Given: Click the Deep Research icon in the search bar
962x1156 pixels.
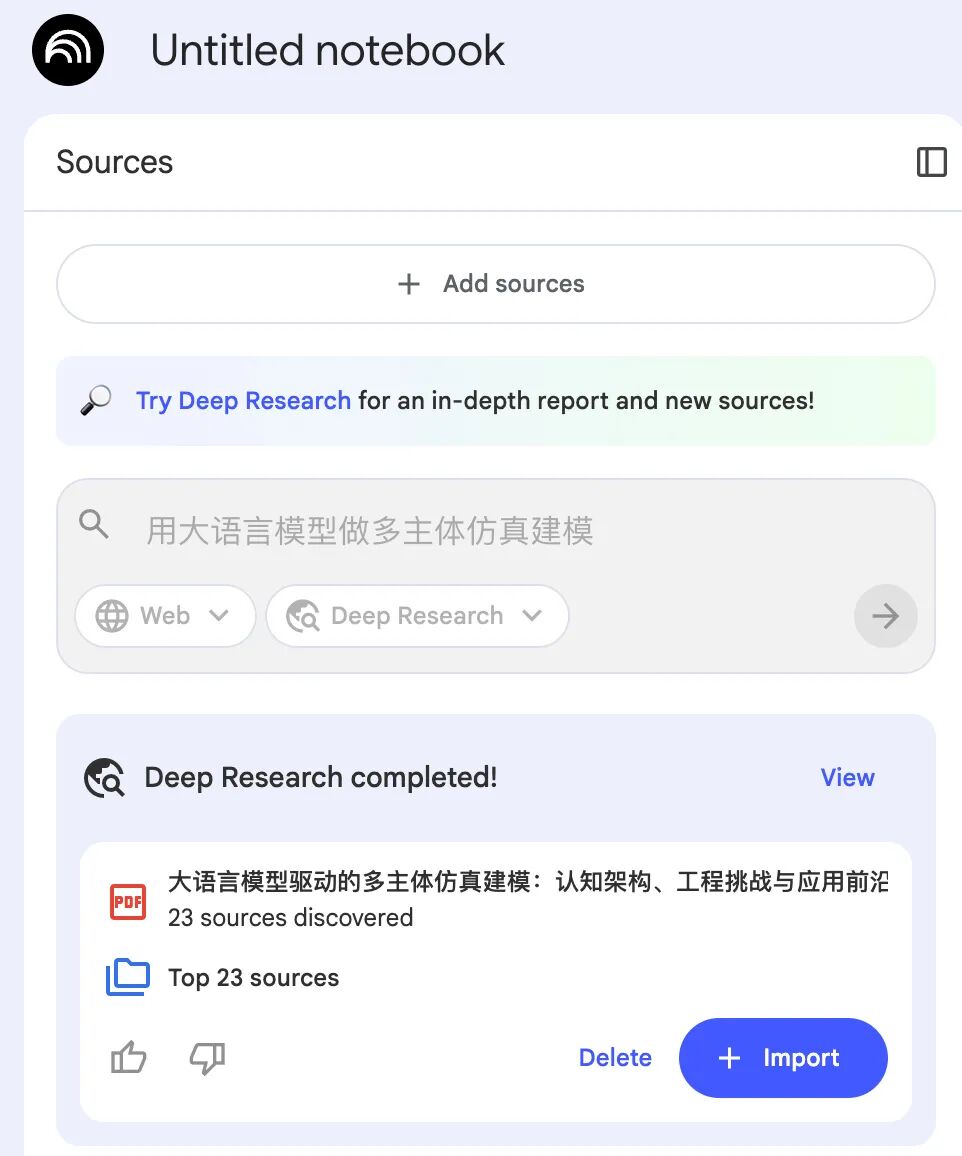Looking at the screenshot, I should click(305, 616).
